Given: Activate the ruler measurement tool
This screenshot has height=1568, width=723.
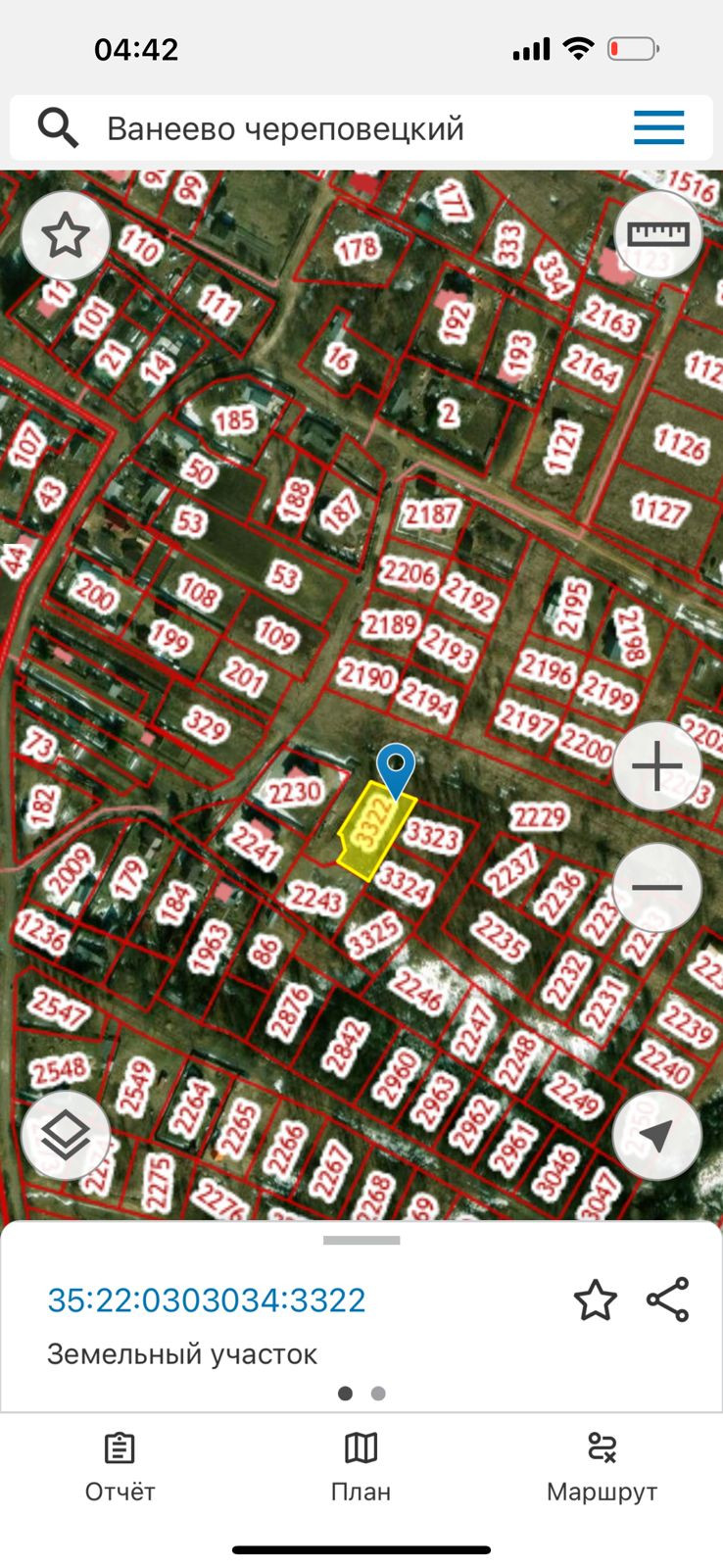Looking at the screenshot, I should pos(658,234).
